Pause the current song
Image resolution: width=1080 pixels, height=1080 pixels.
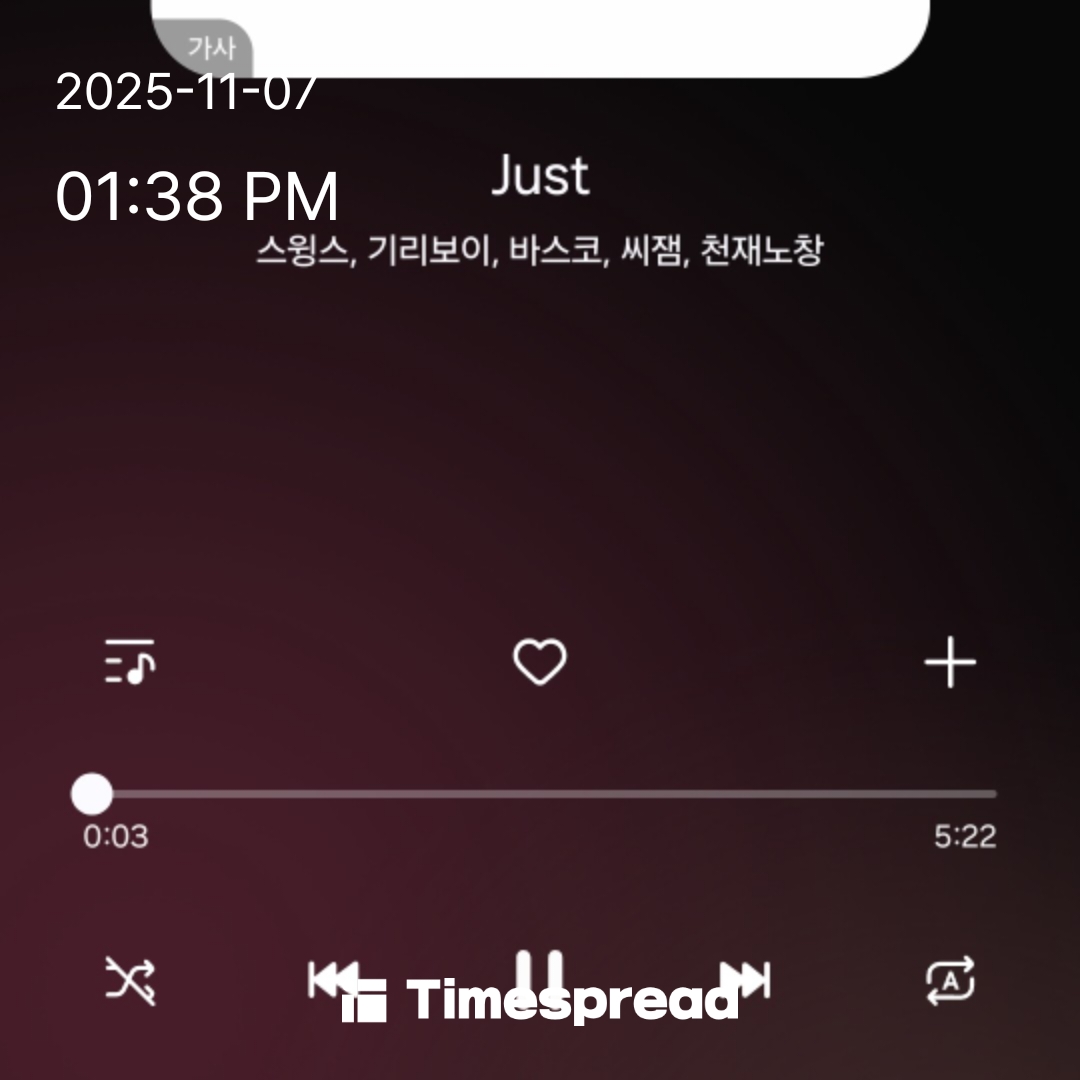(540, 975)
